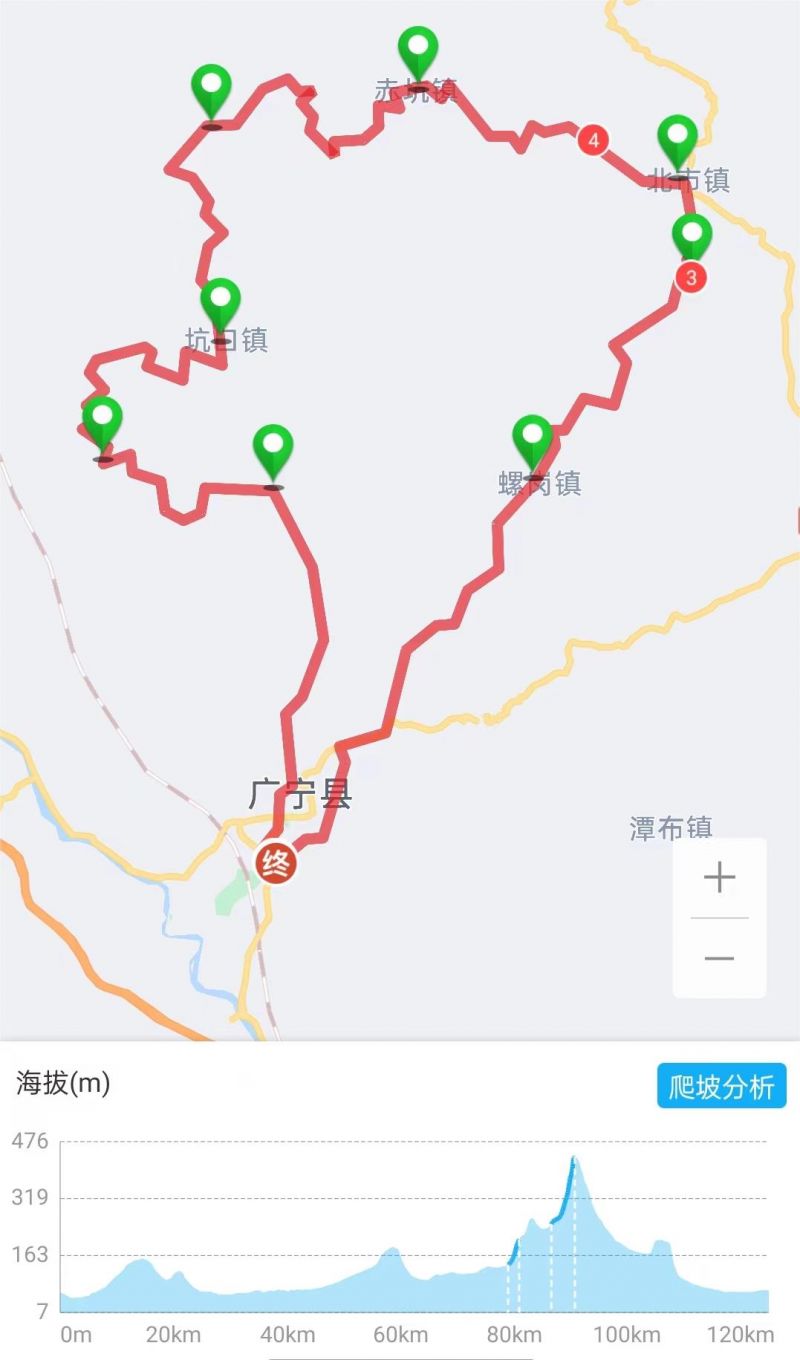Tap the green pin at 赤坑镇
Screen dimensions: 800x1360
pos(418,58)
